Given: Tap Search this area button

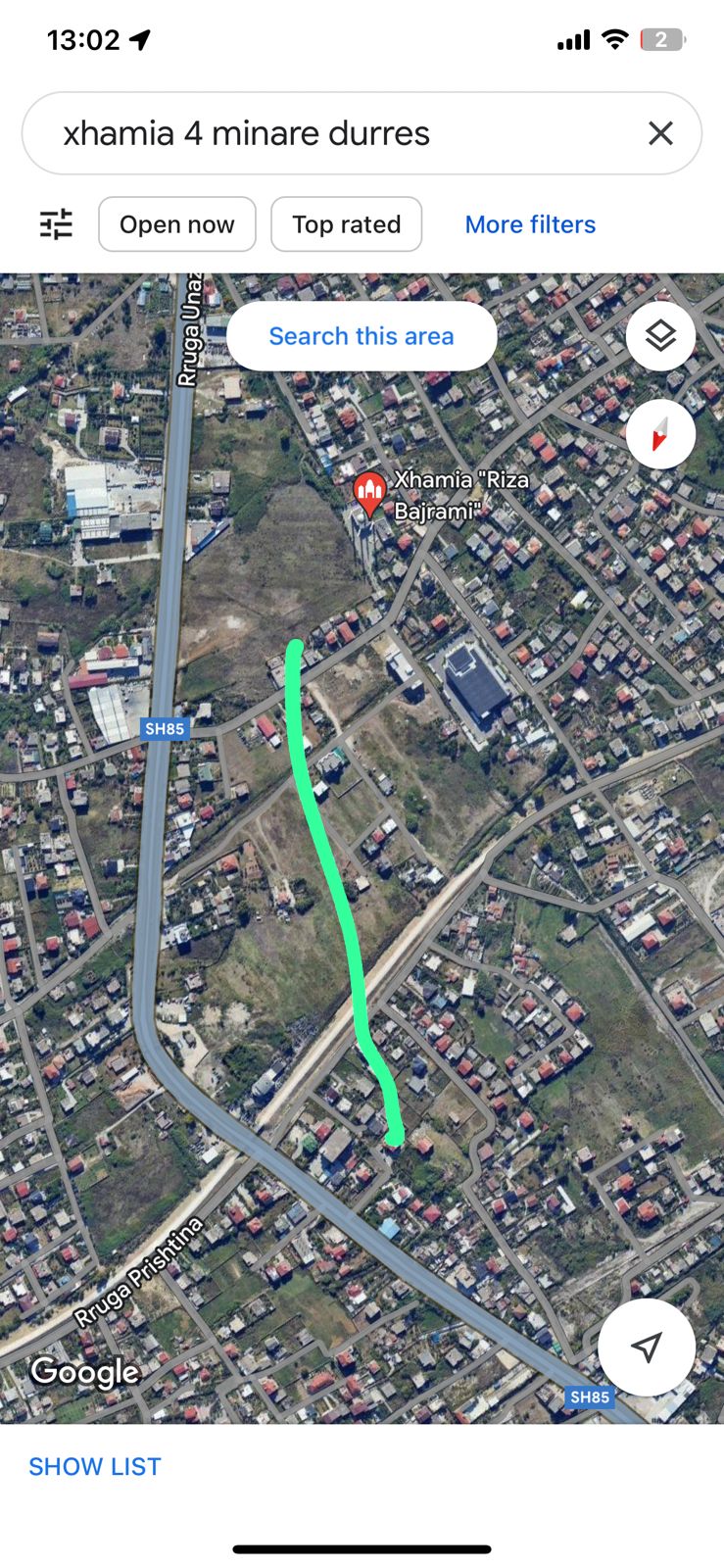Looking at the screenshot, I should (362, 336).
